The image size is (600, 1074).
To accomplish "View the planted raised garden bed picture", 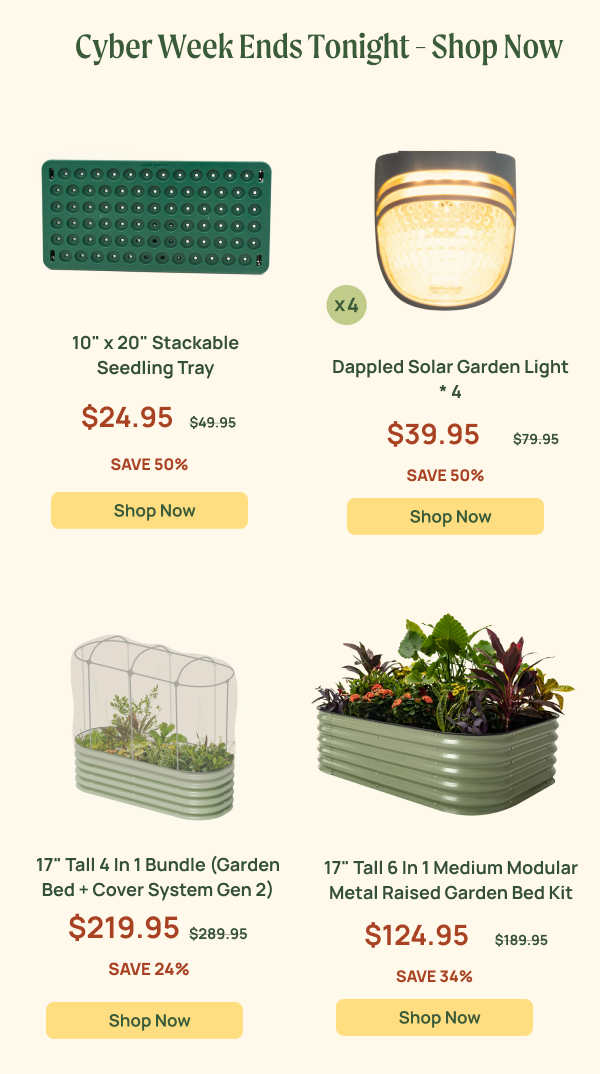I will tap(444, 714).
